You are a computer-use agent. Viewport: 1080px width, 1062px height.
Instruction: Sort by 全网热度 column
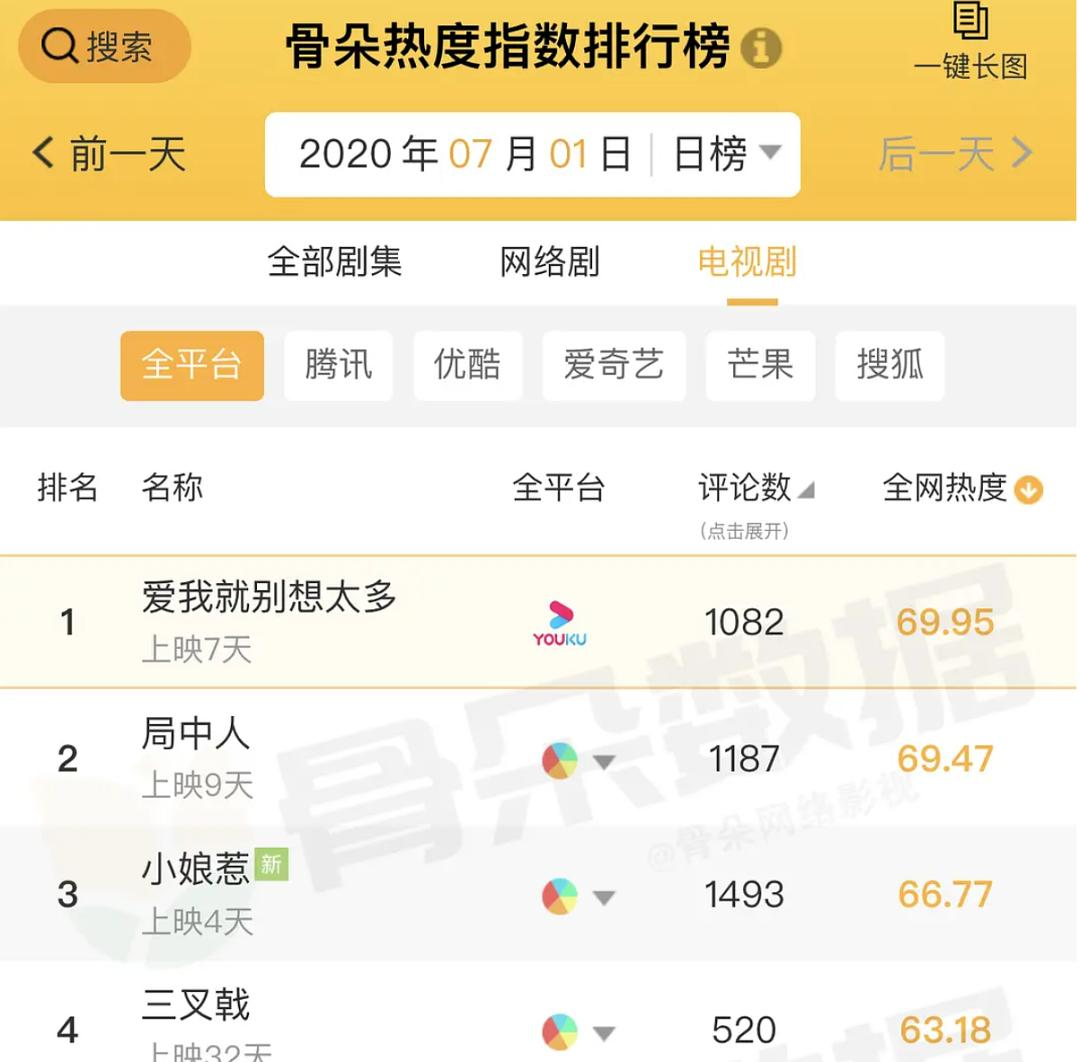point(961,488)
